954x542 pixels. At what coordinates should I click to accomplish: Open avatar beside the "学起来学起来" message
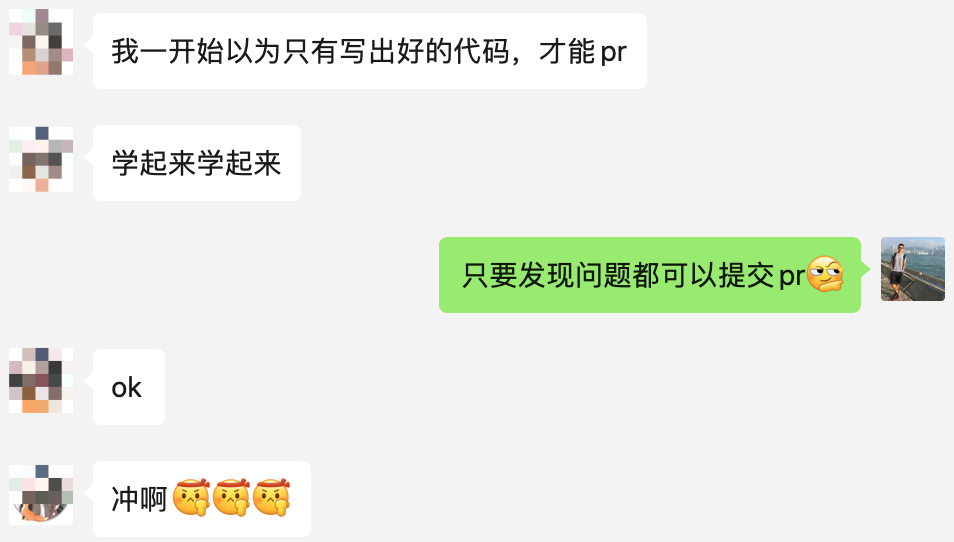(41, 159)
